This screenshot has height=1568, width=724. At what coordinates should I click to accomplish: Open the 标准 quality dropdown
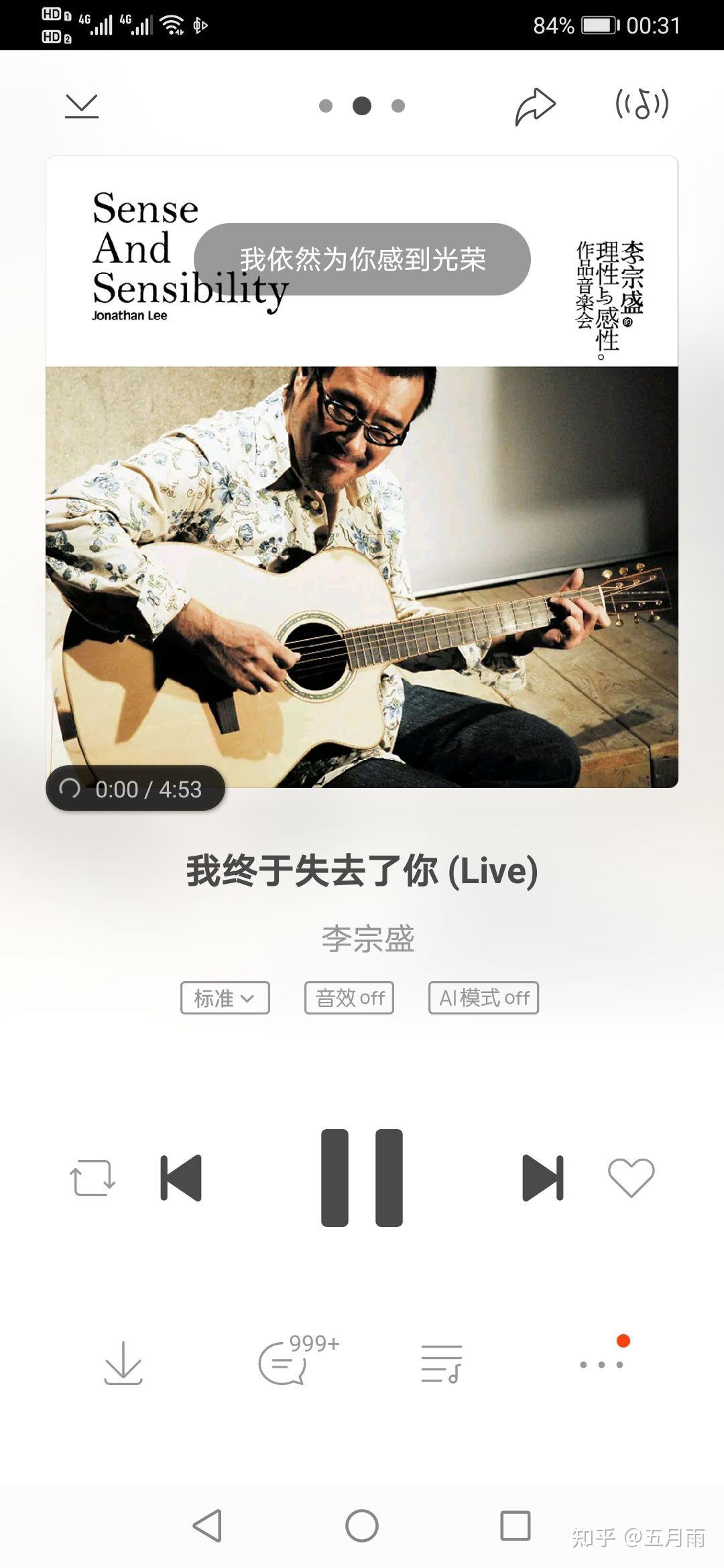(x=225, y=998)
